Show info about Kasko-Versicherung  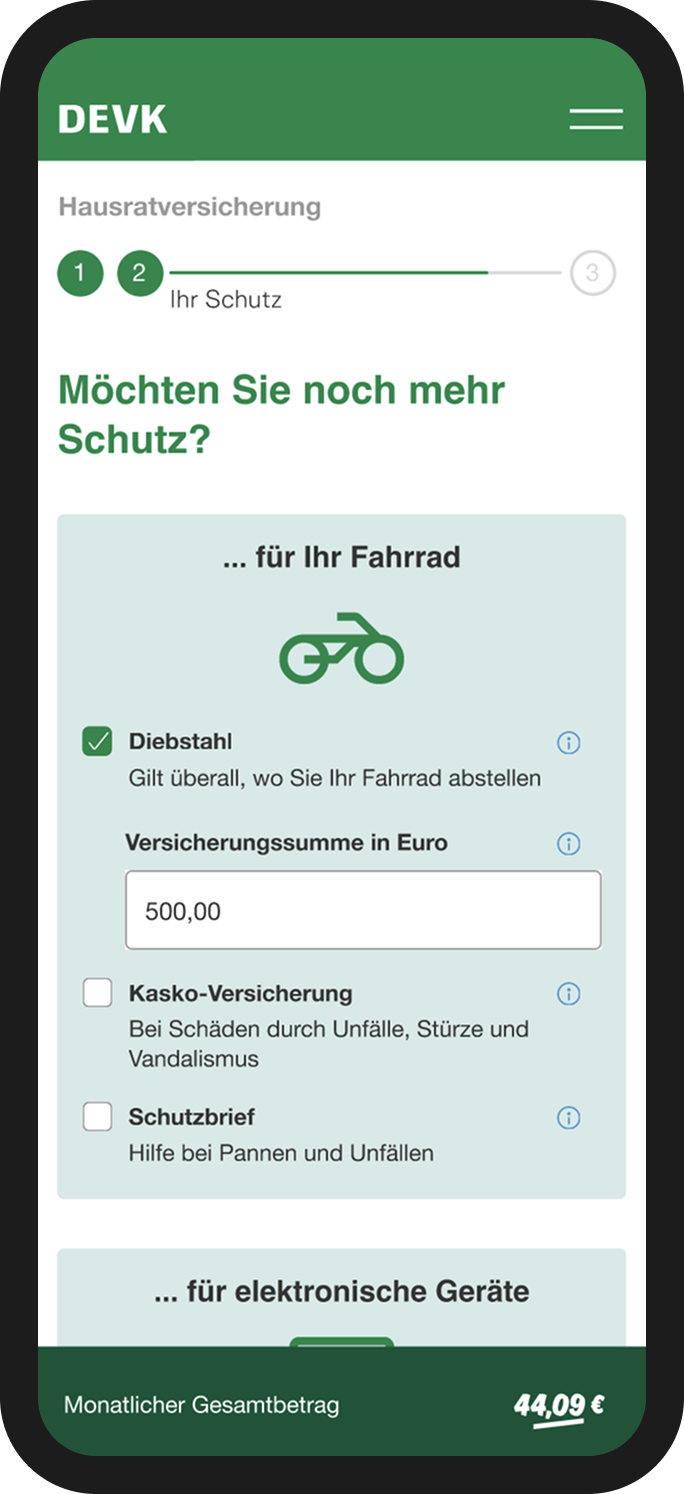tap(568, 994)
